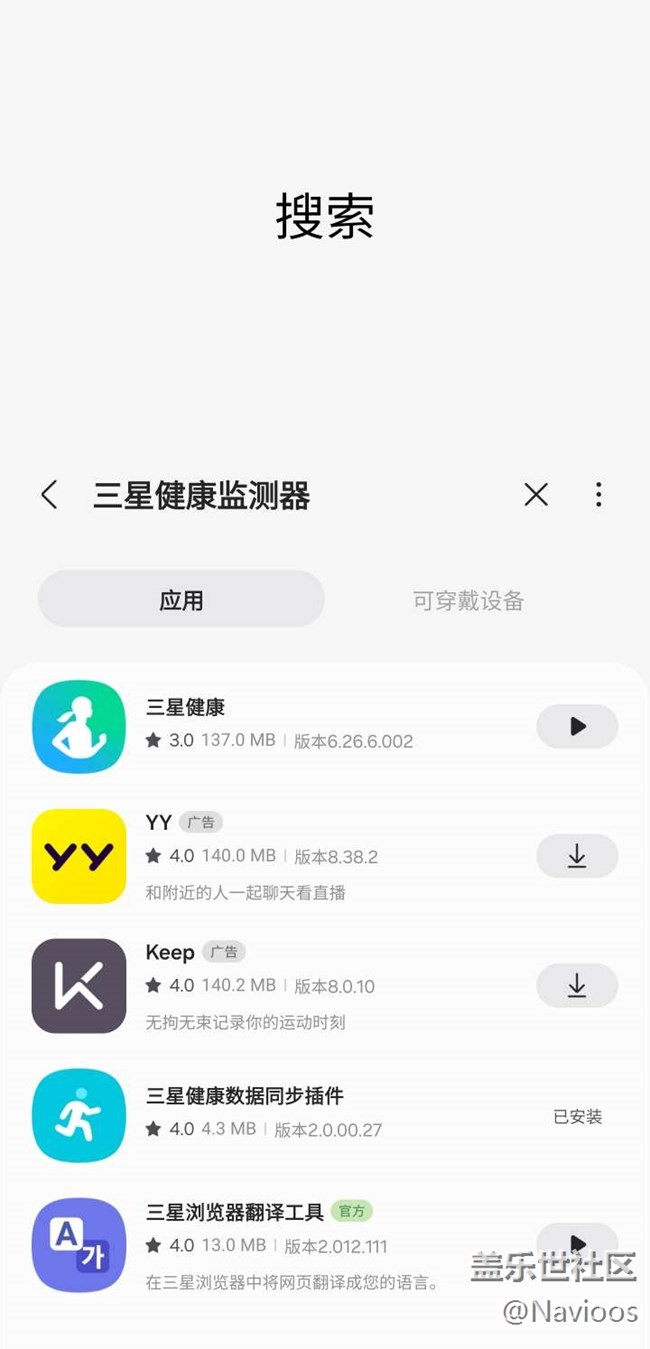Screen dimensions: 650x1349
Task: Download the YY app
Action: (577, 856)
